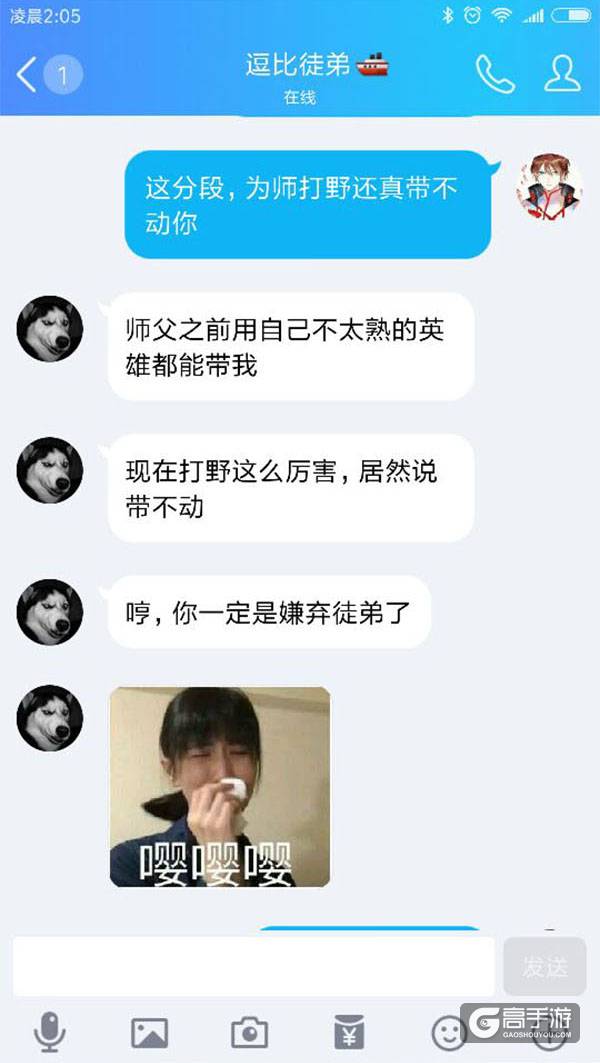
Task: View the crying 嘤嘤嘤 sticker image
Action: pyautogui.click(x=220, y=786)
